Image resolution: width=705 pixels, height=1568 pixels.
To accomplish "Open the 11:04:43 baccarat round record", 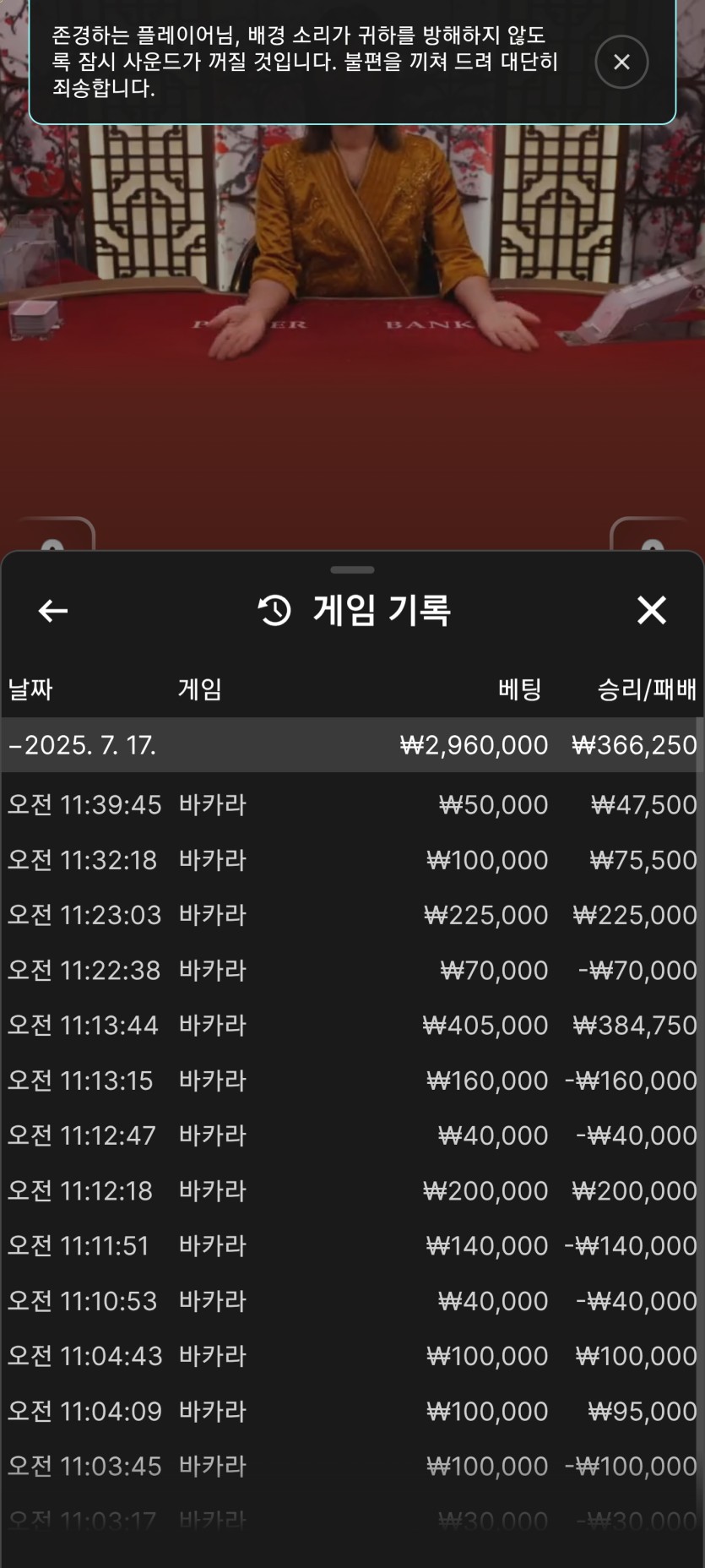I will point(352,1356).
